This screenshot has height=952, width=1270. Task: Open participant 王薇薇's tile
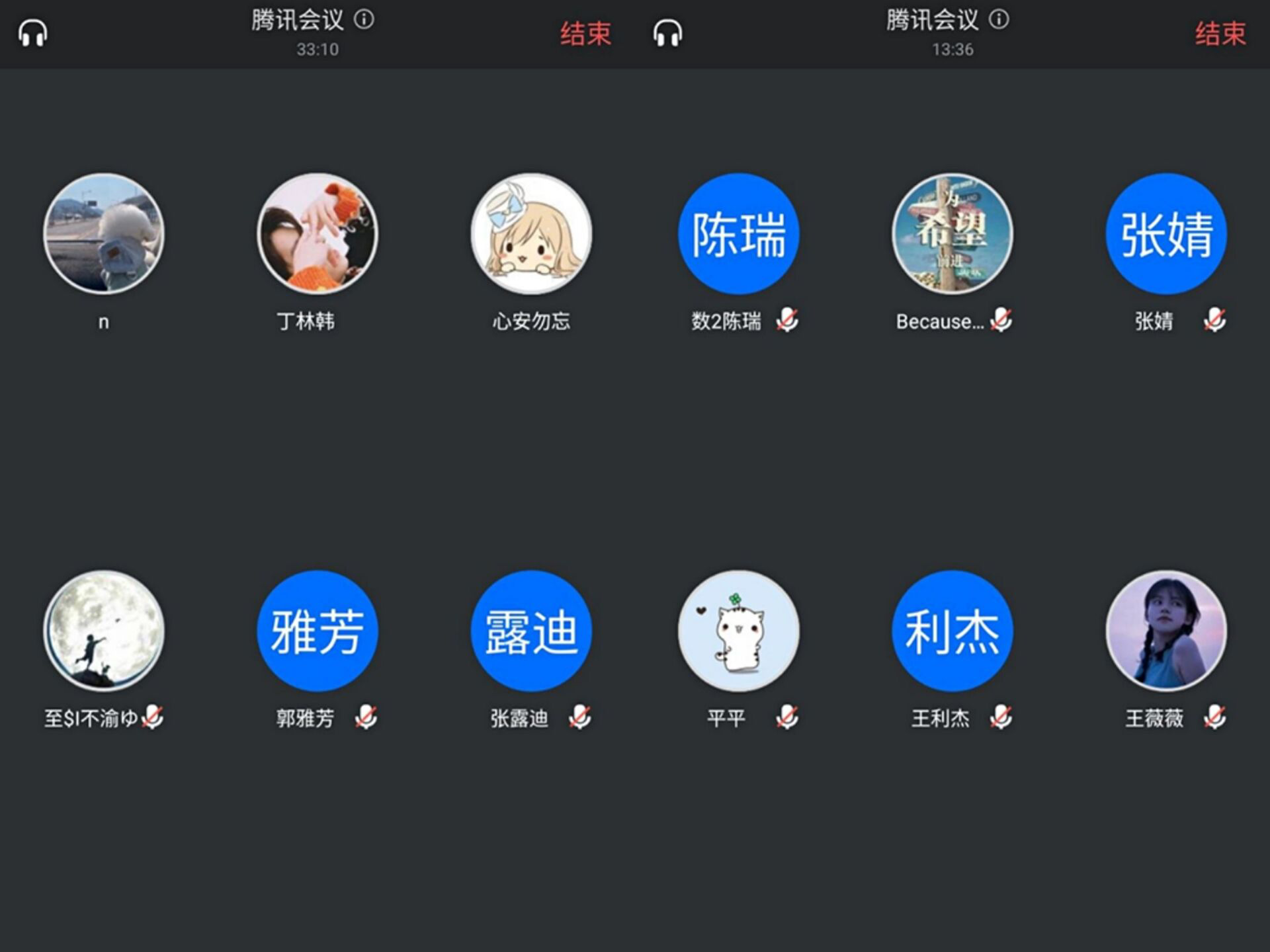click(1166, 631)
